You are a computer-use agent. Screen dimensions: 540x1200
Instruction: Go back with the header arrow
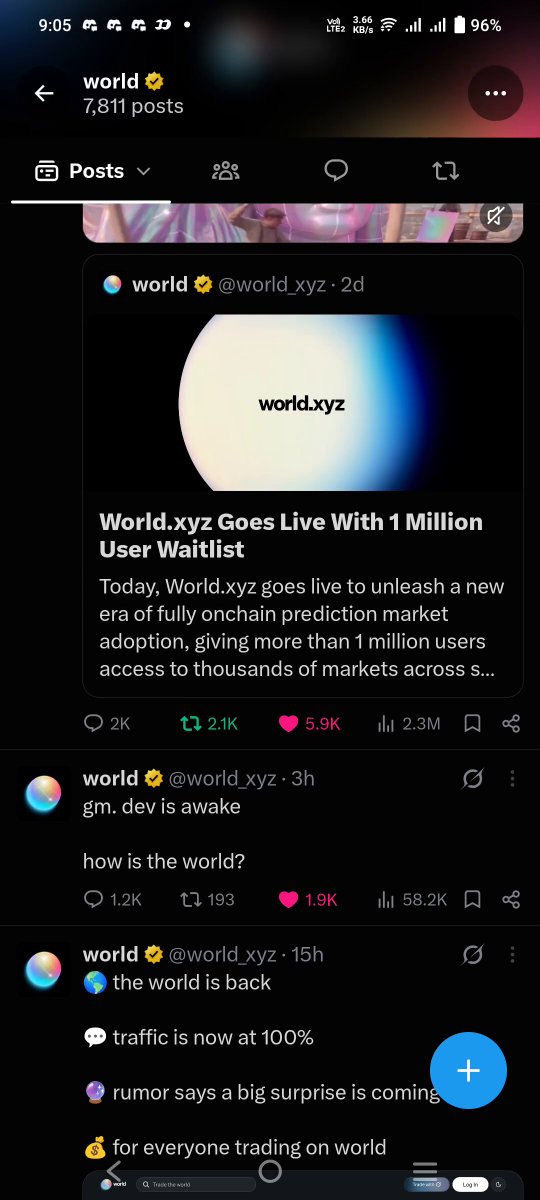(44, 93)
